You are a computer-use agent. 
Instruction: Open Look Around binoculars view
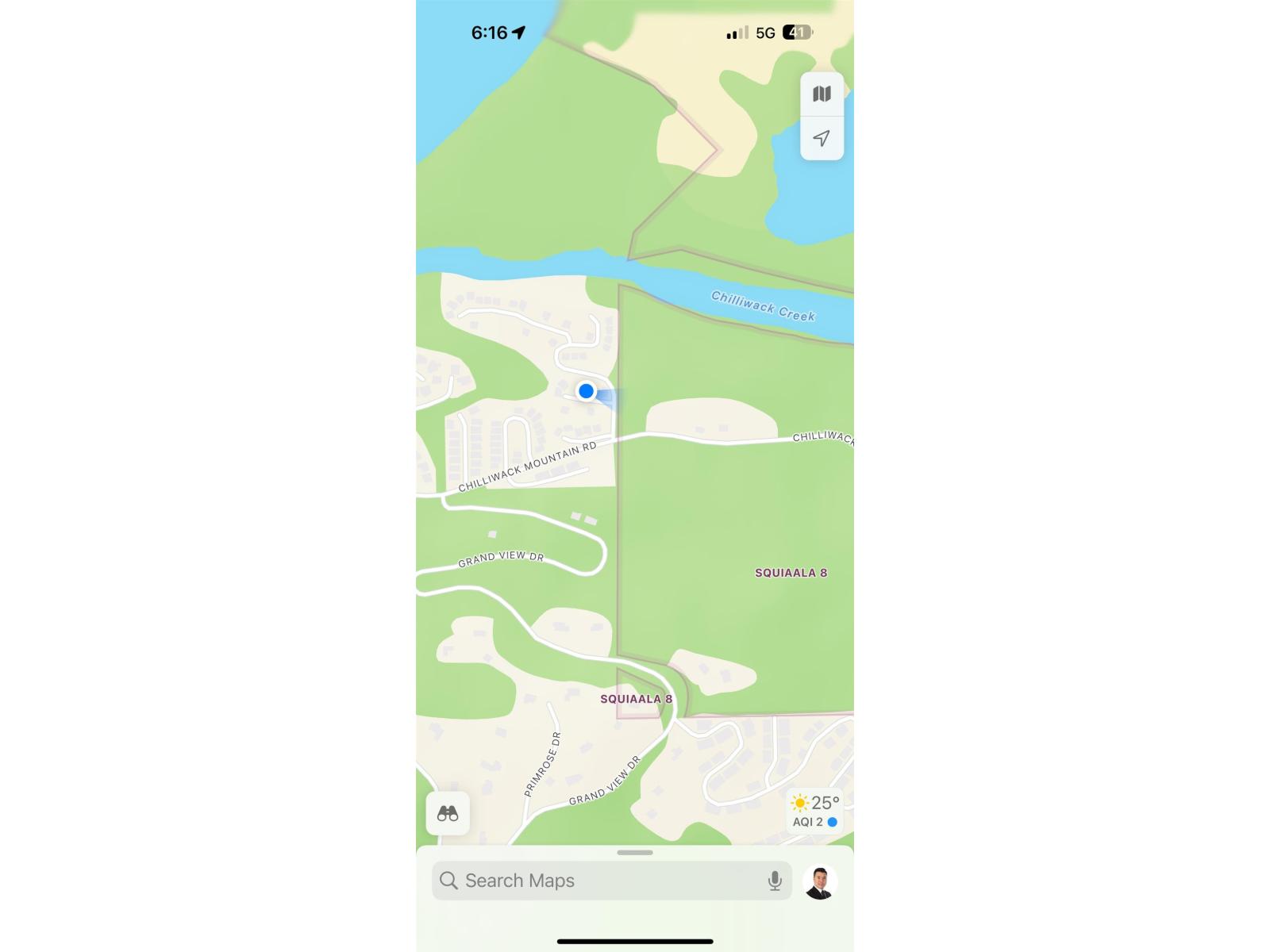pyautogui.click(x=448, y=813)
